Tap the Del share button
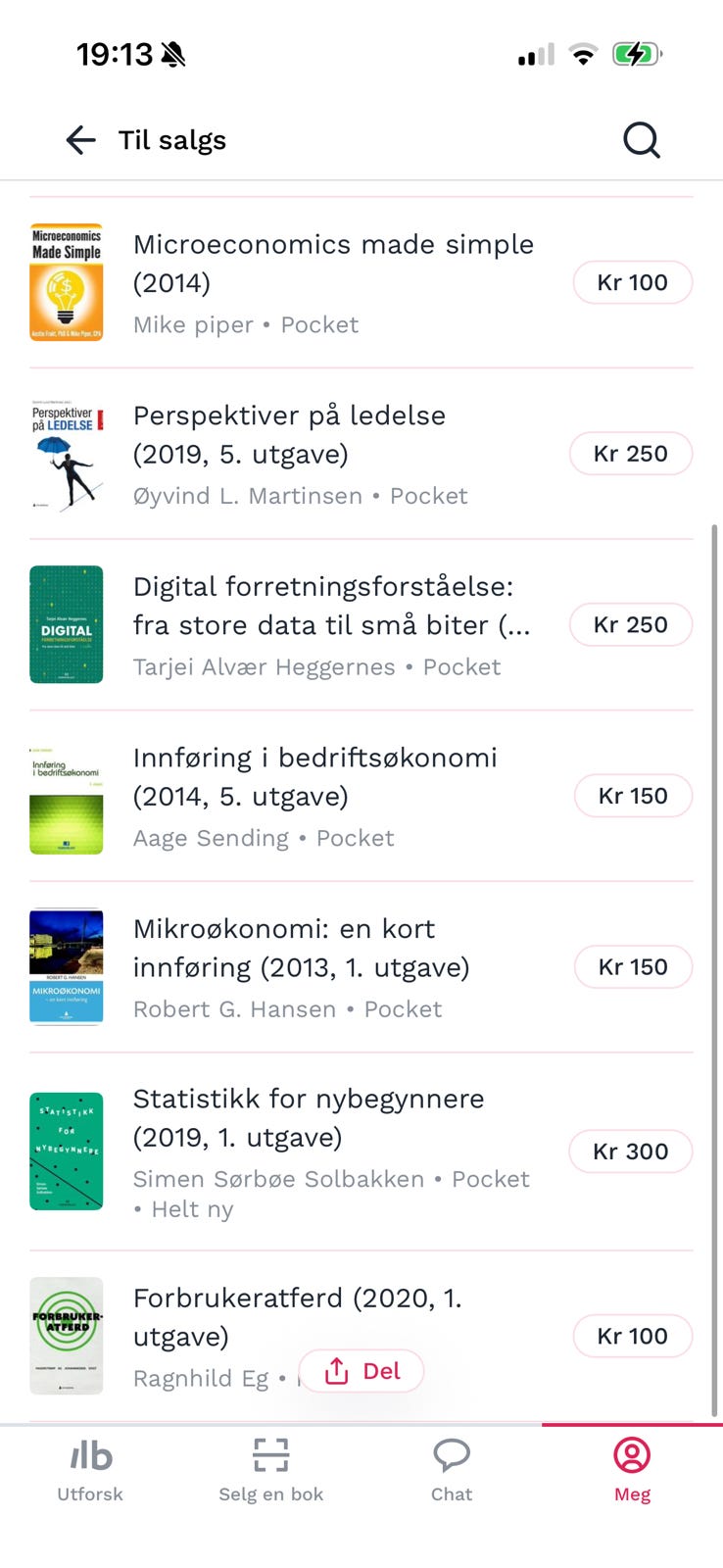The width and height of the screenshot is (723, 1568). point(361,1371)
